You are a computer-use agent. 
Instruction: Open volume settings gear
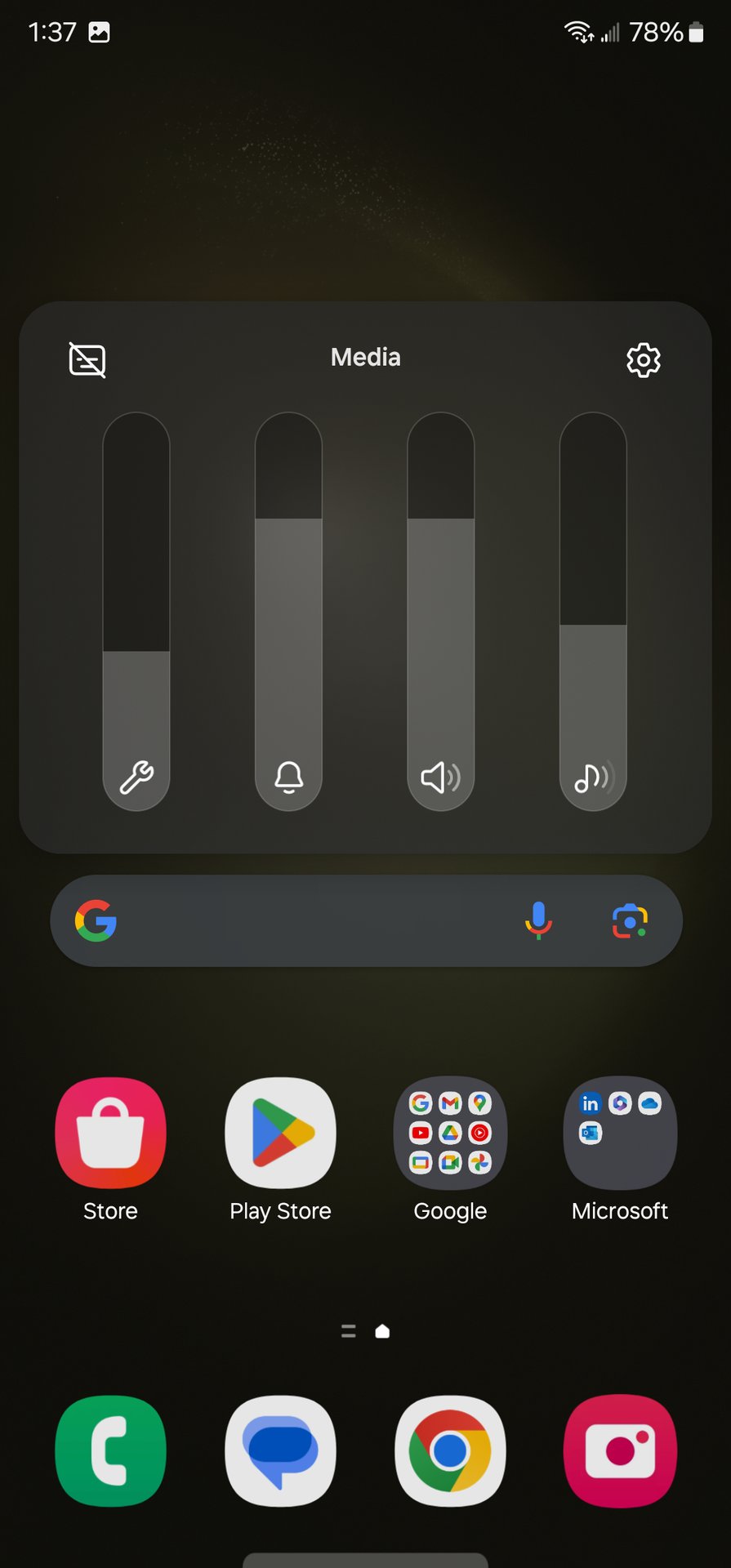[x=643, y=359]
